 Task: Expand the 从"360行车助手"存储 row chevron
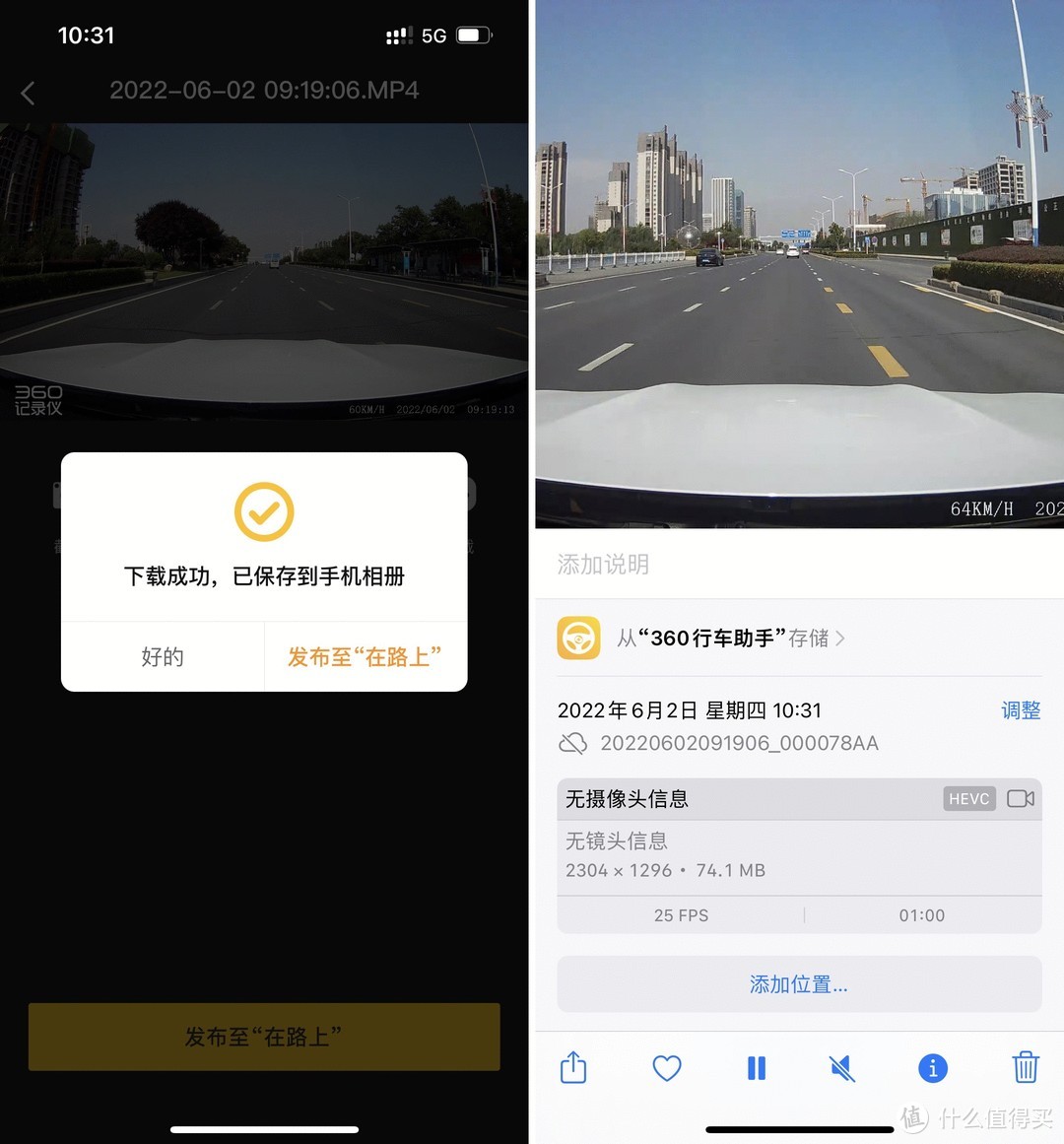840,639
